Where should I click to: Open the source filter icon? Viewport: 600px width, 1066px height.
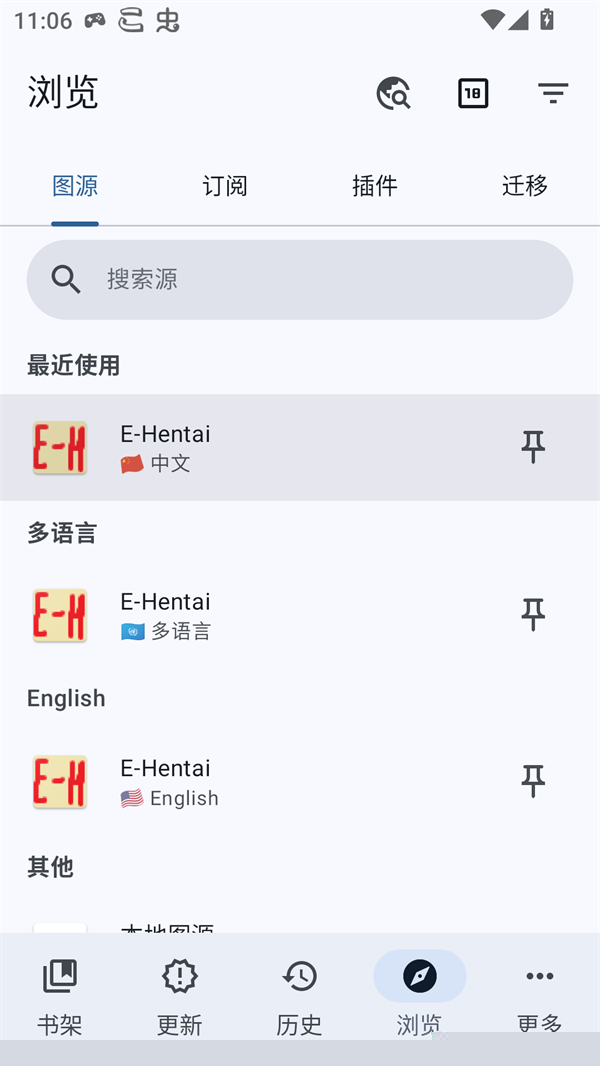coord(553,94)
